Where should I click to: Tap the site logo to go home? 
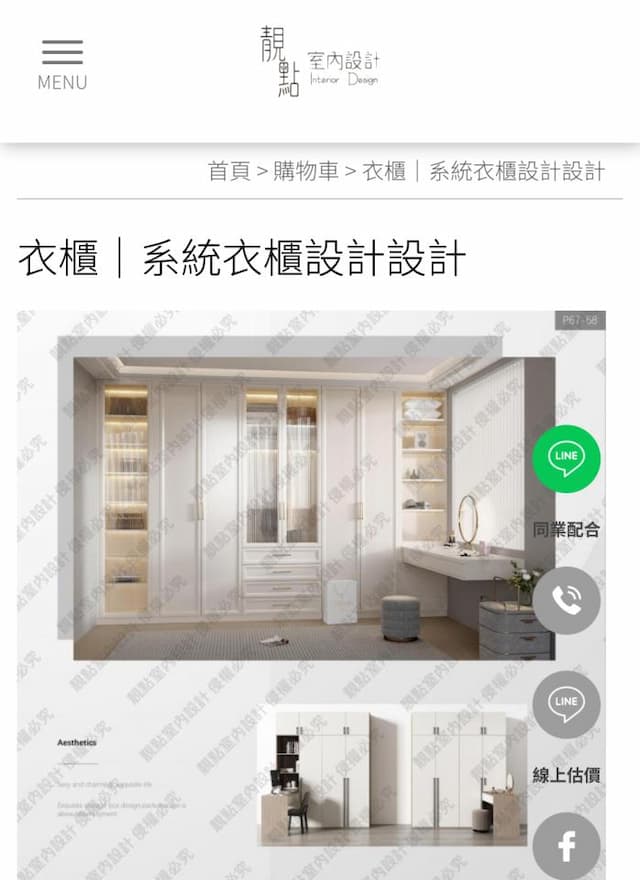[x=319, y=61]
